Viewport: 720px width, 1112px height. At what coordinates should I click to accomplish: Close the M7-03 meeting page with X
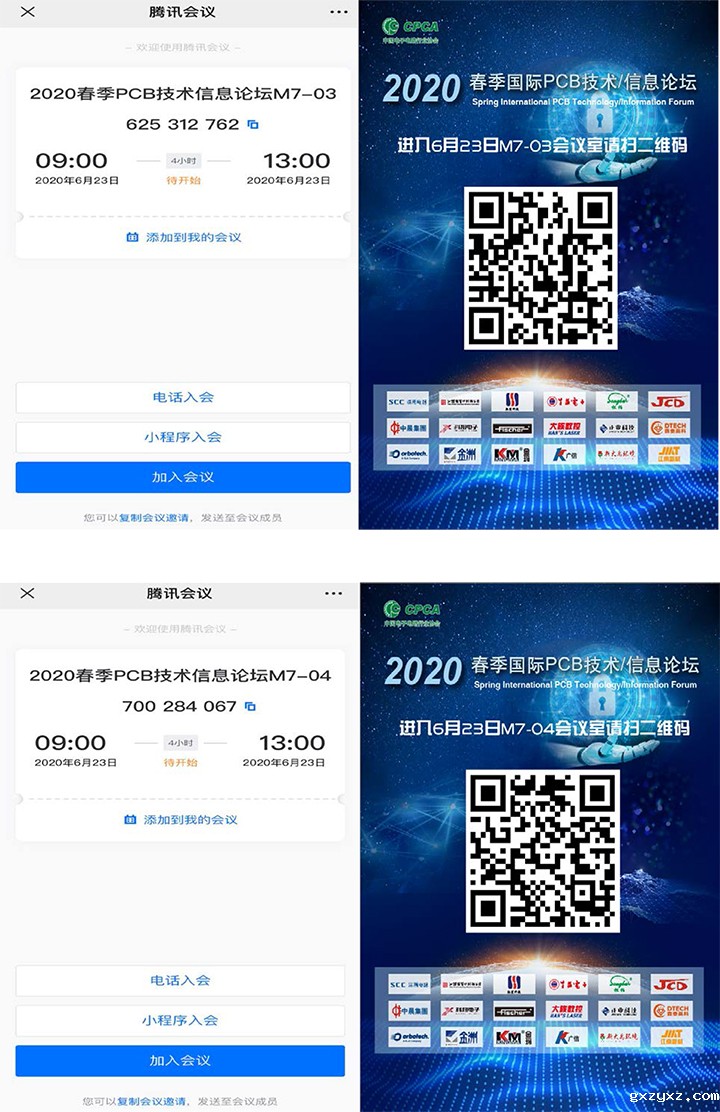tap(28, 12)
